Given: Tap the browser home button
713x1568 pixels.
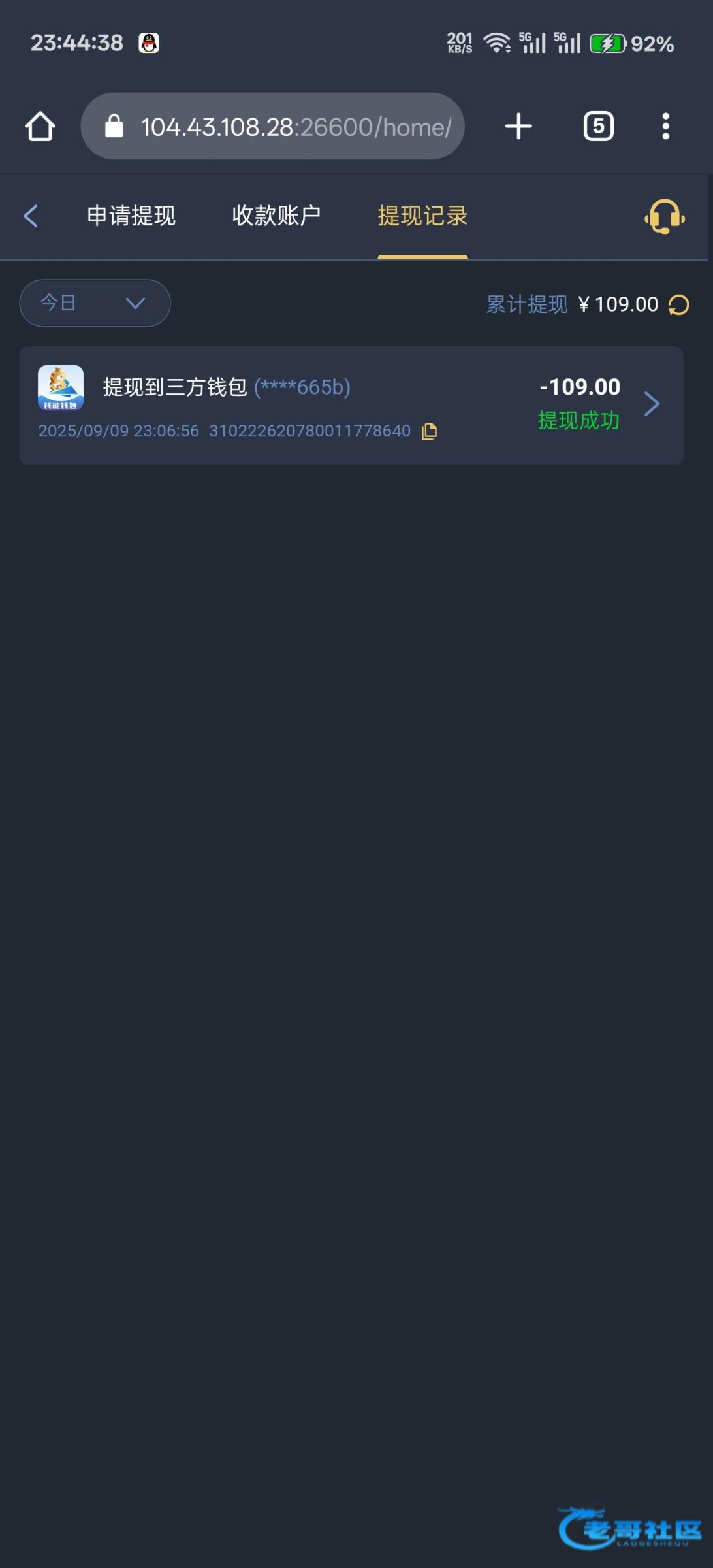Looking at the screenshot, I should pos(40,126).
